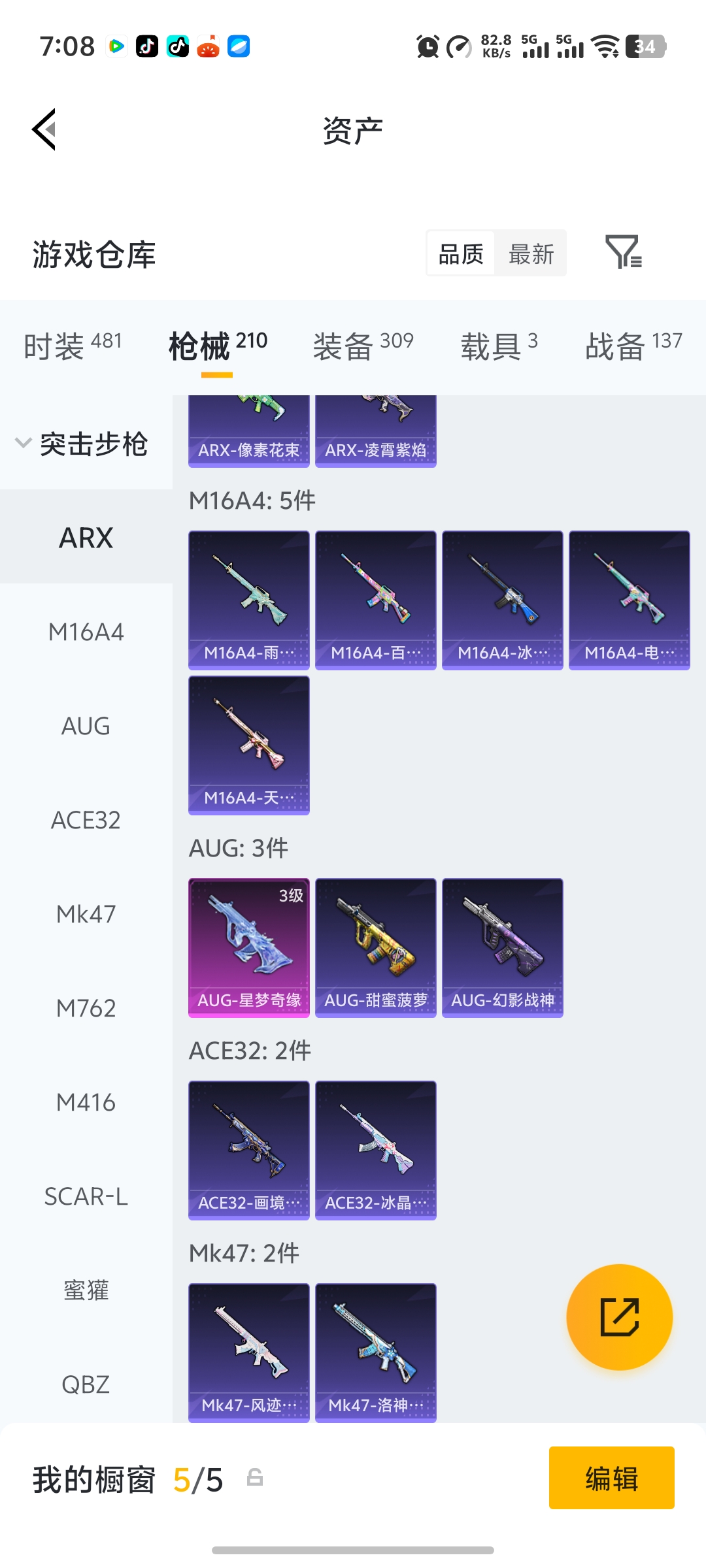This screenshot has height=1568, width=706.
Task: Jump to M762 section via sidebar
Action: [86, 1008]
